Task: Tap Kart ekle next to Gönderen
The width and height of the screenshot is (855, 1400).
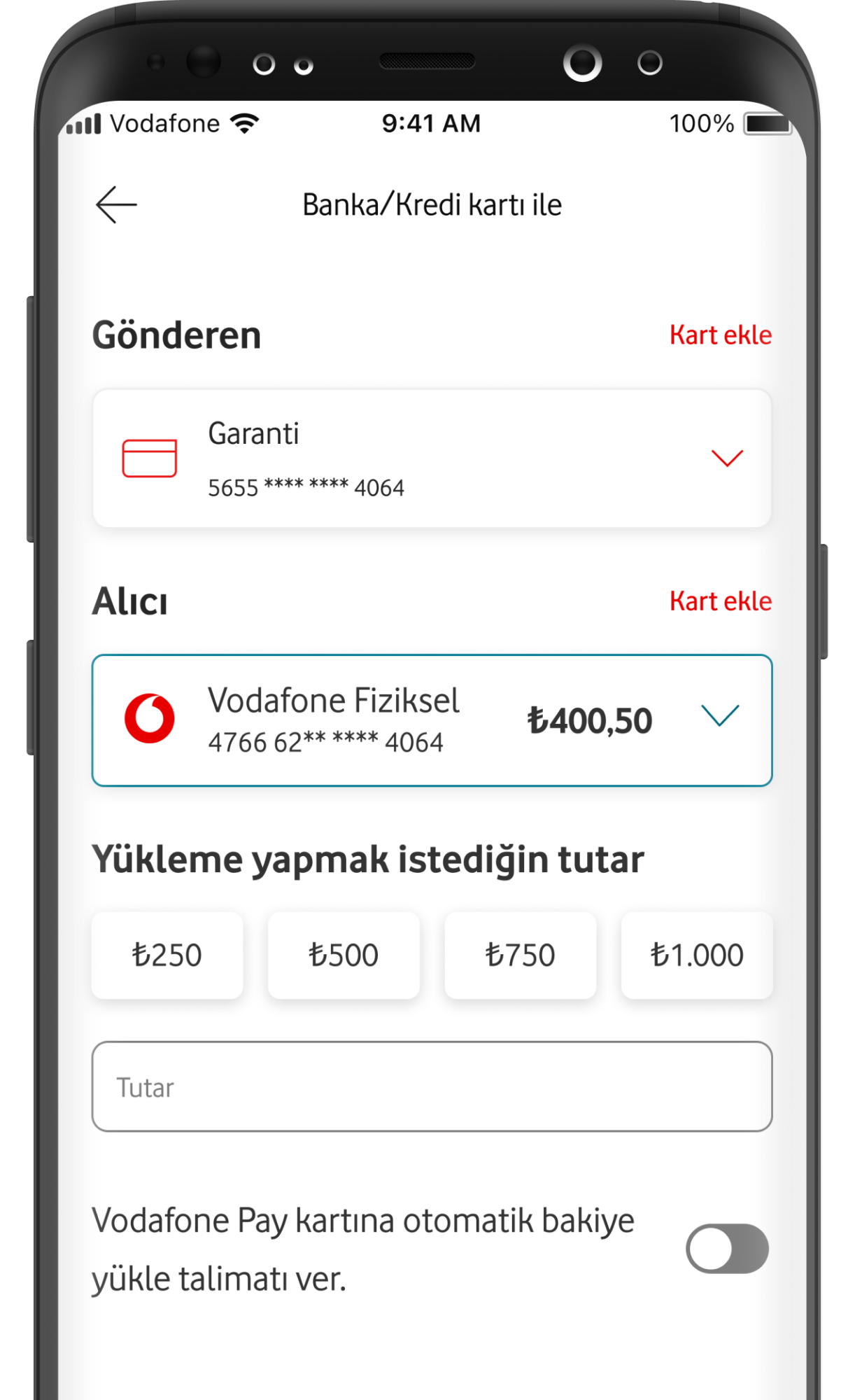Action: (720, 335)
